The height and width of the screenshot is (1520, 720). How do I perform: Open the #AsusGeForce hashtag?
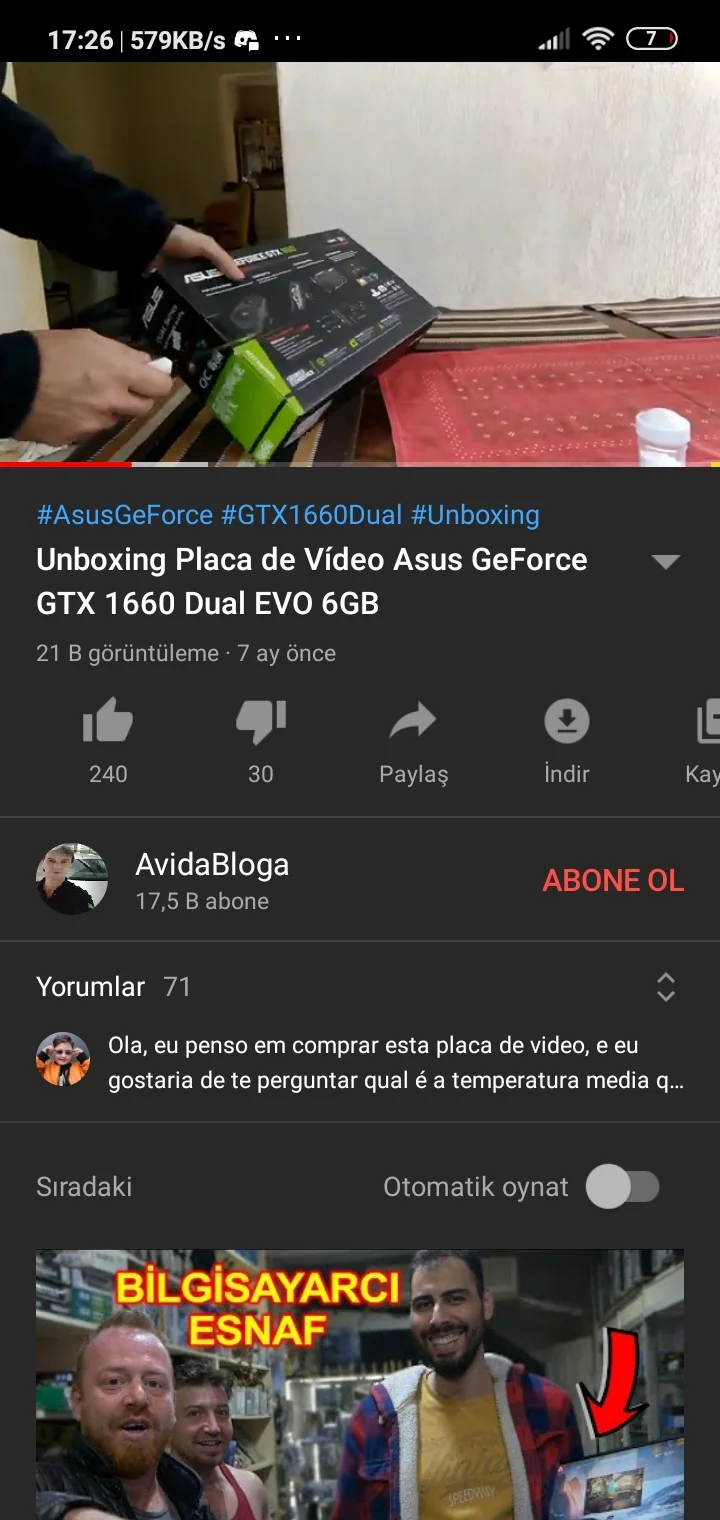(x=125, y=515)
